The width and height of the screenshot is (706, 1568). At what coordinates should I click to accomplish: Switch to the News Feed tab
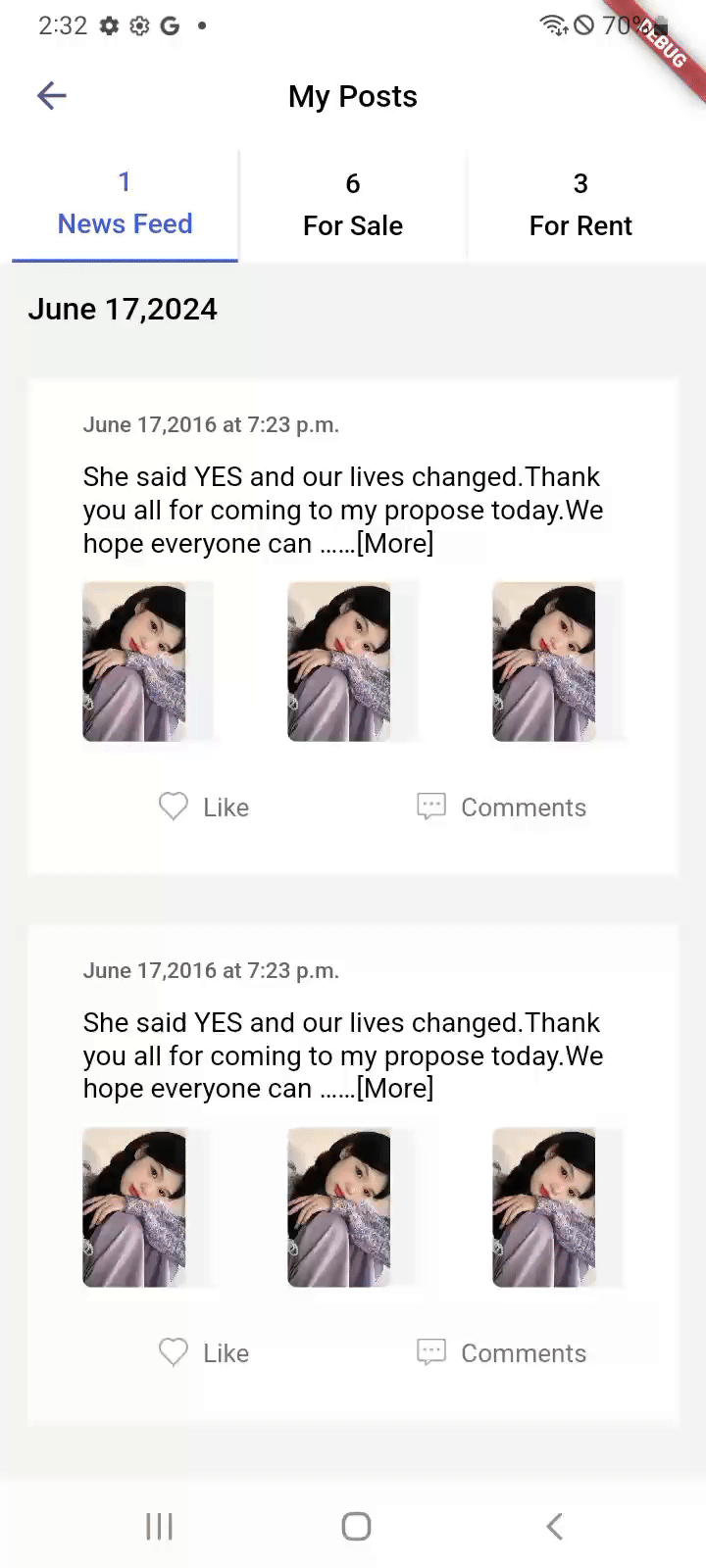click(125, 205)
